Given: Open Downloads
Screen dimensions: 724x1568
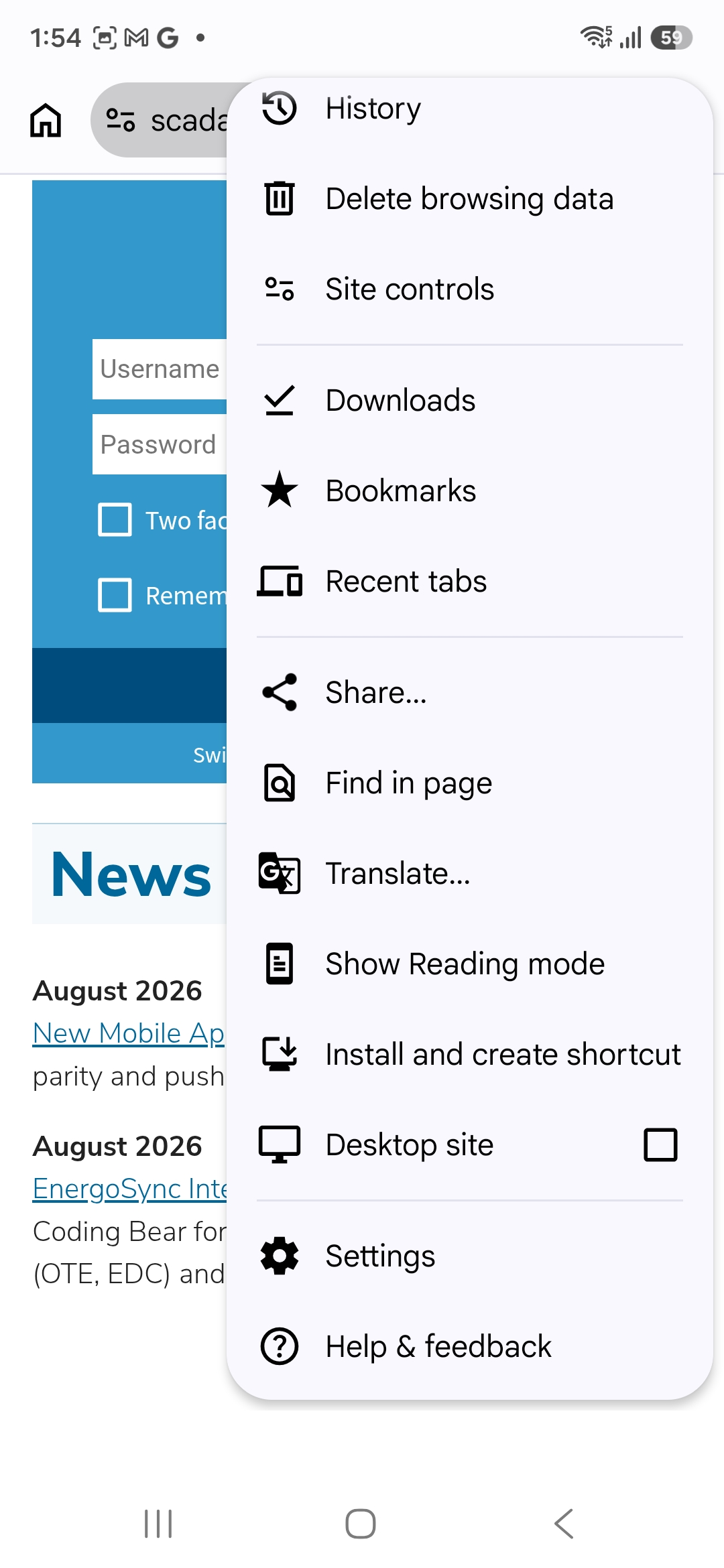Looking at the screenshot, I should [x=469, y=401].
